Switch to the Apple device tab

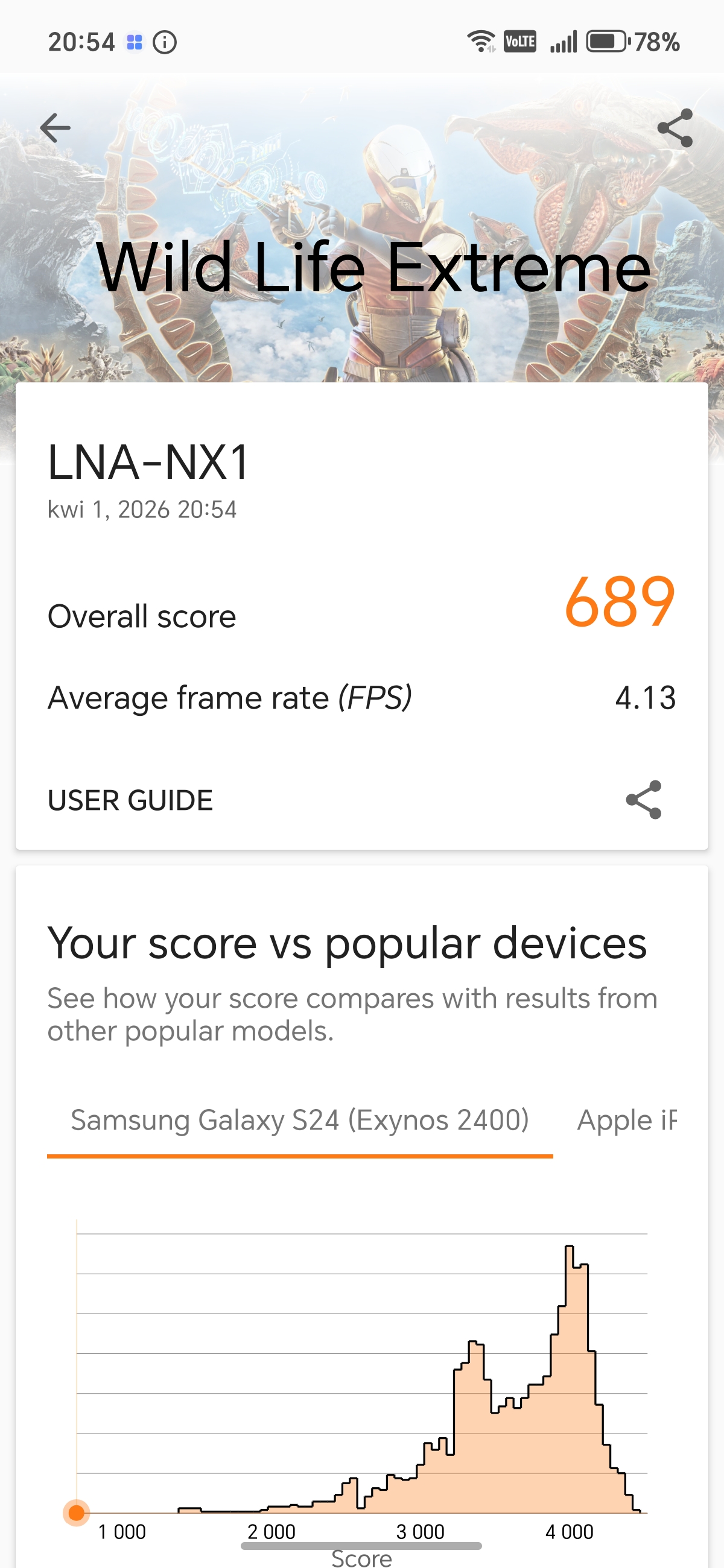pyautogui.click(x=626, y=1121)
